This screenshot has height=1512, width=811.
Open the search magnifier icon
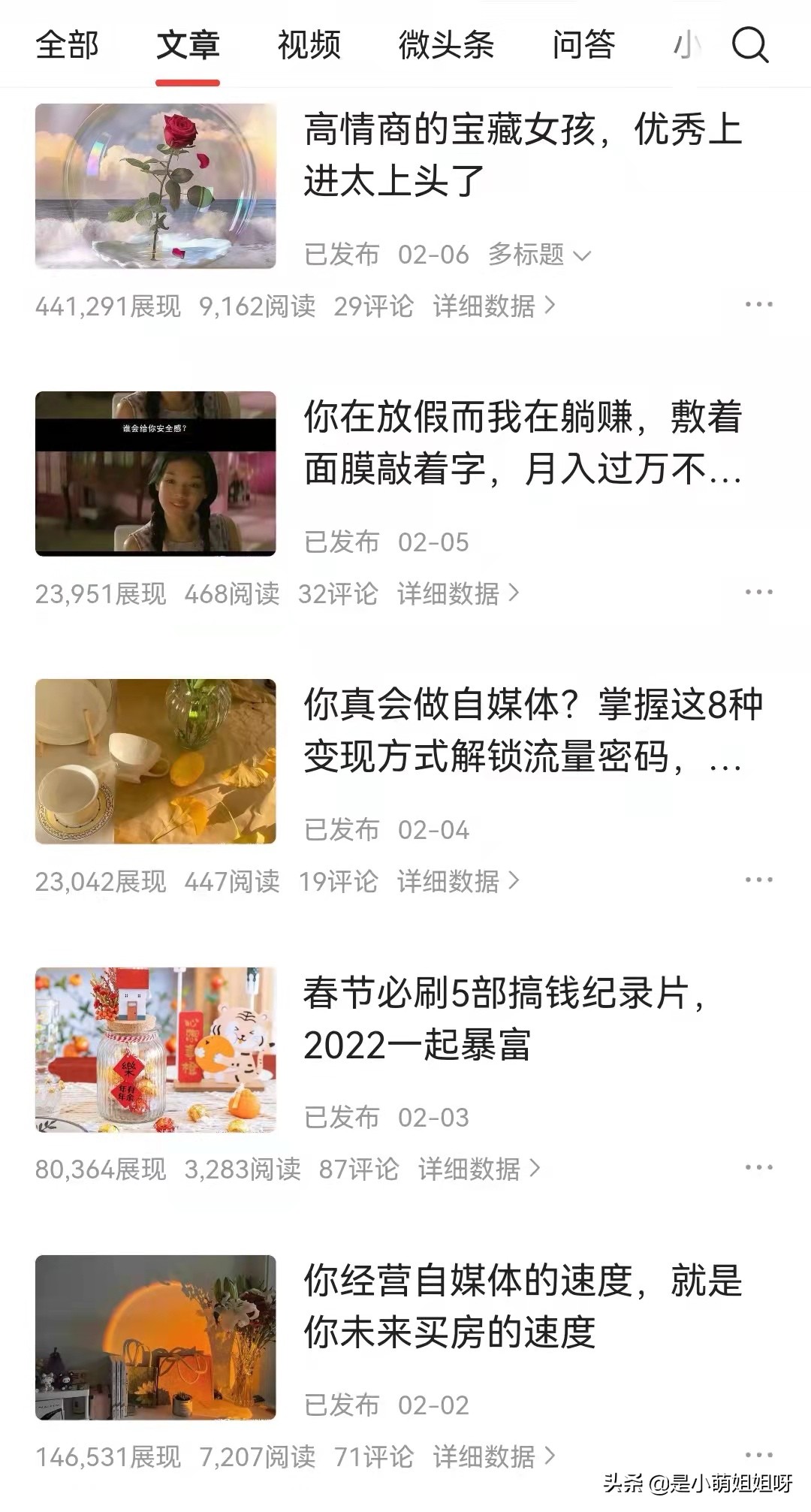tap(749, 46)
